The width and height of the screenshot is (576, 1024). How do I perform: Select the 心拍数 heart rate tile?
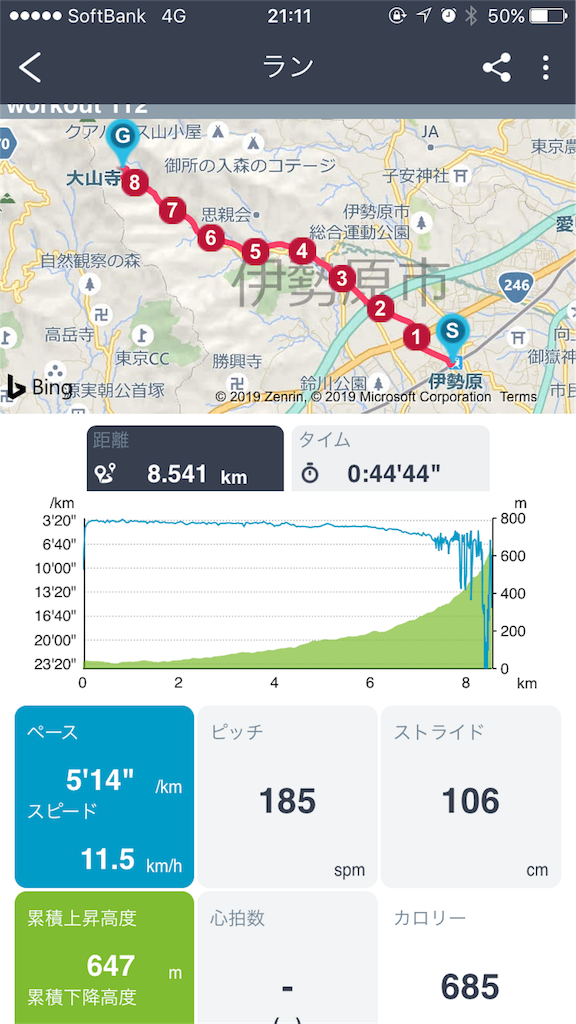point(287,958)
